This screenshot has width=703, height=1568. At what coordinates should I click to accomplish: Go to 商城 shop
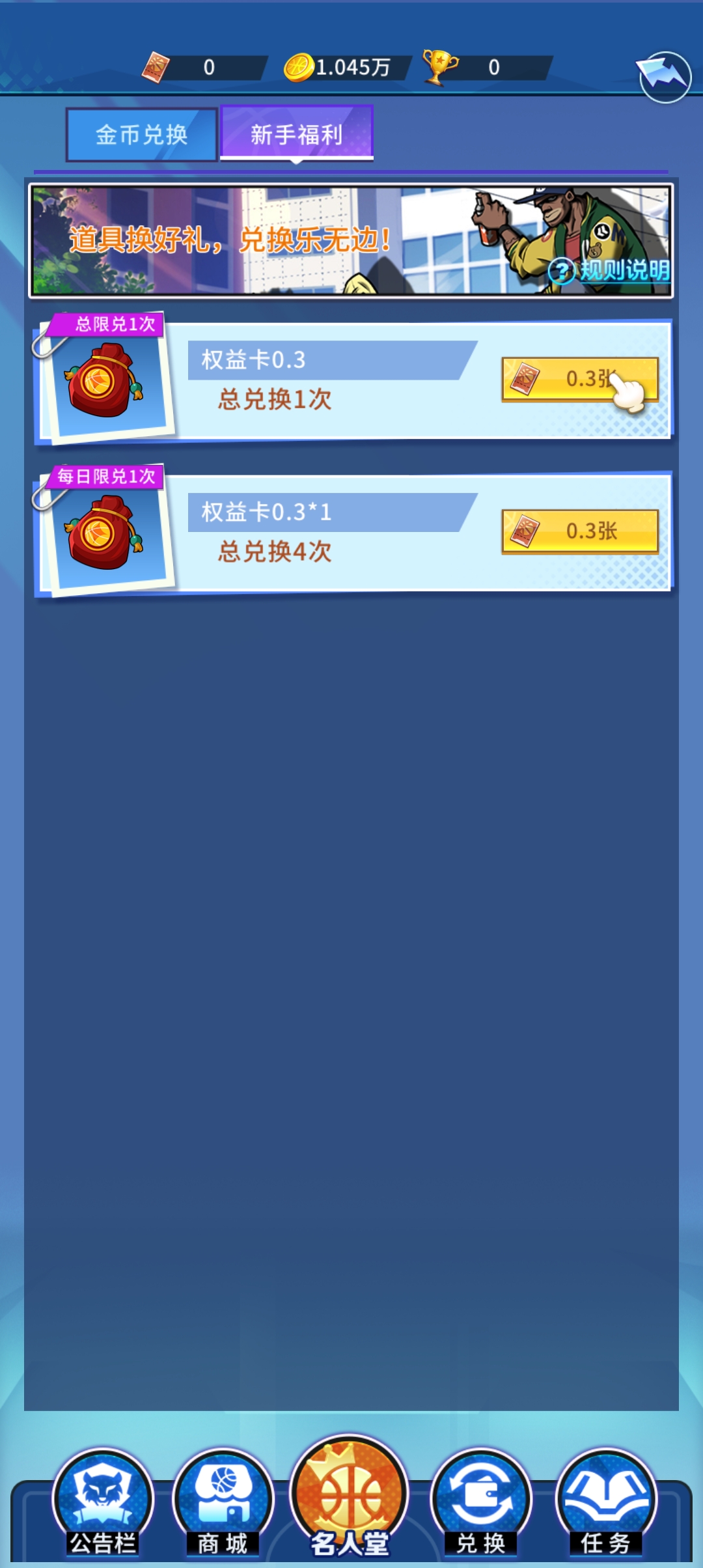click(x=223, y=1504)
